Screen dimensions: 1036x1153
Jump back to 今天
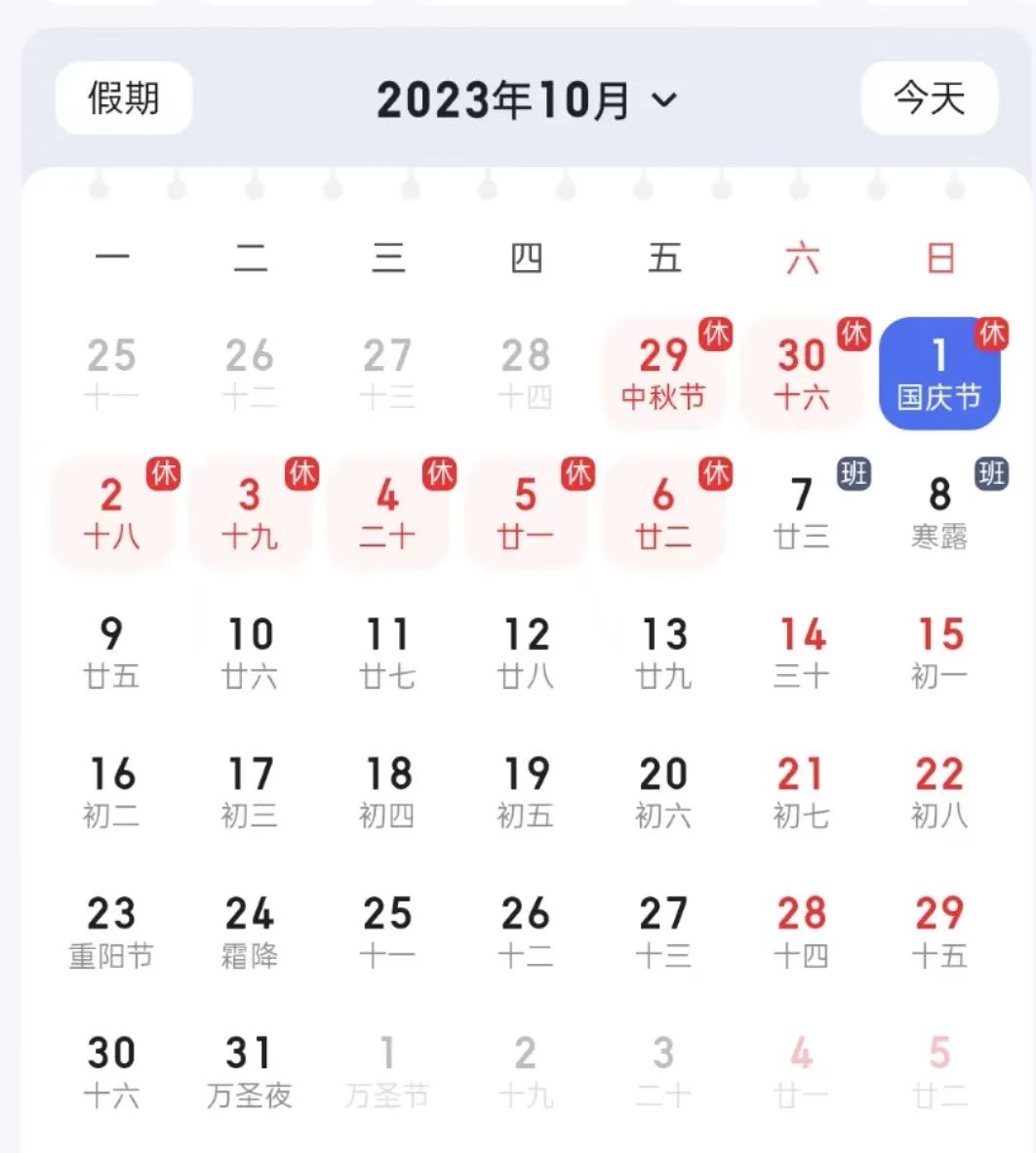point(929,99)
